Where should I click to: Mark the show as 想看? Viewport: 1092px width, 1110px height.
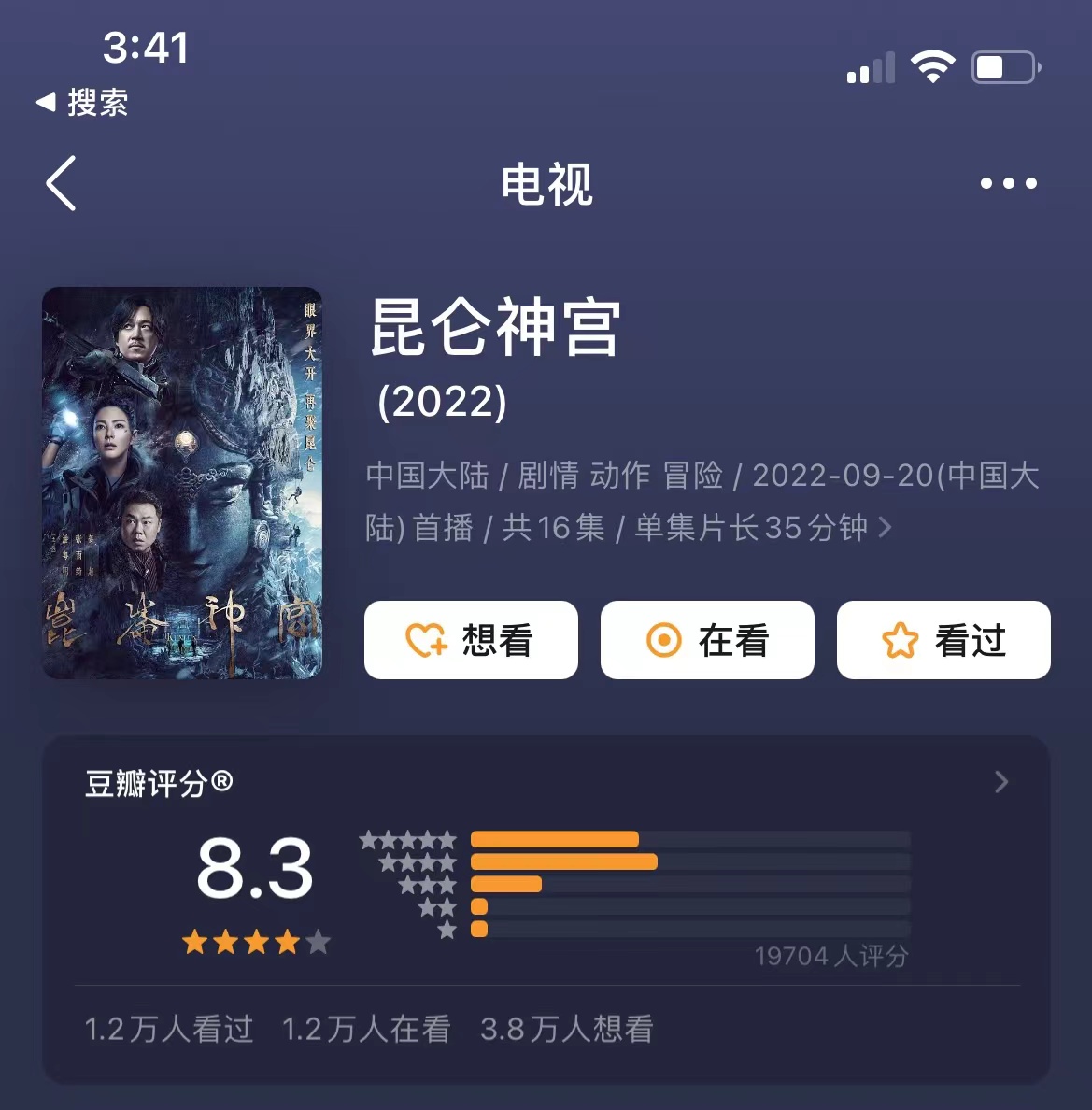click(471, 640)
